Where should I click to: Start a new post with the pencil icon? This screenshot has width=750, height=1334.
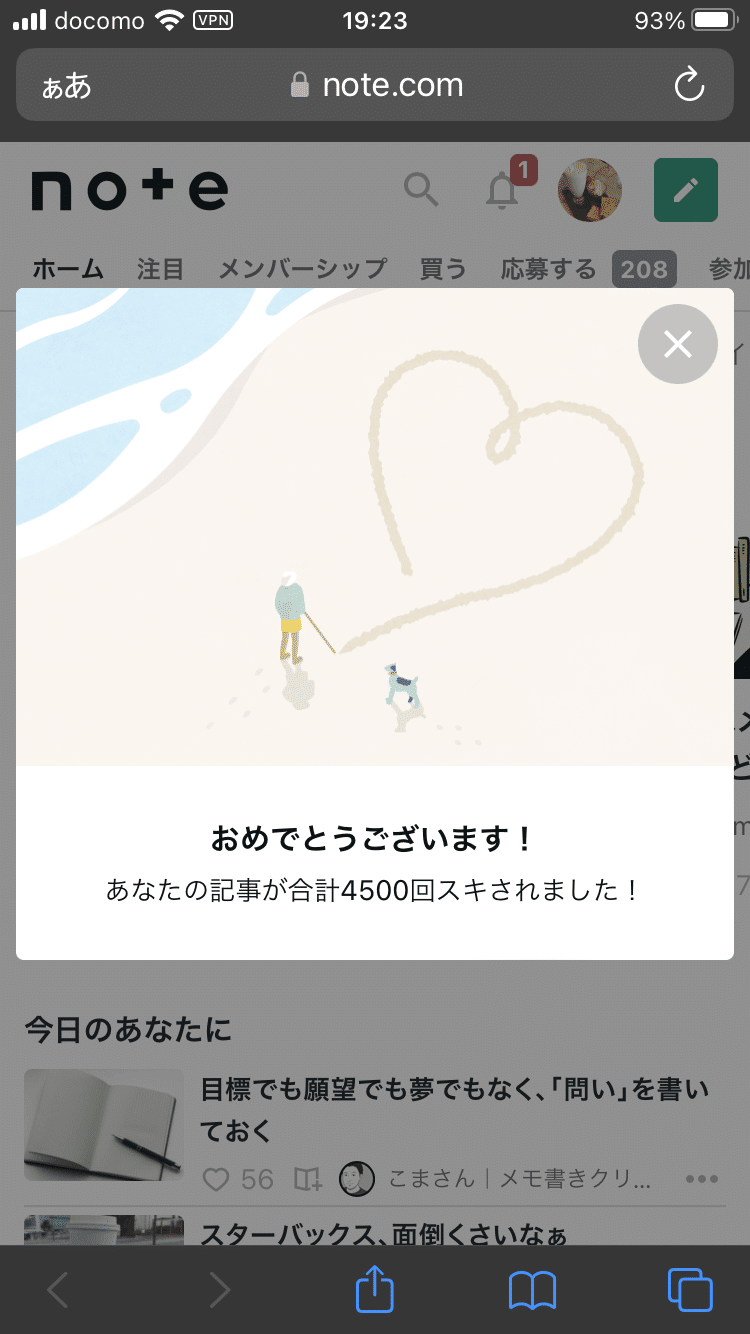click(686, 190)
